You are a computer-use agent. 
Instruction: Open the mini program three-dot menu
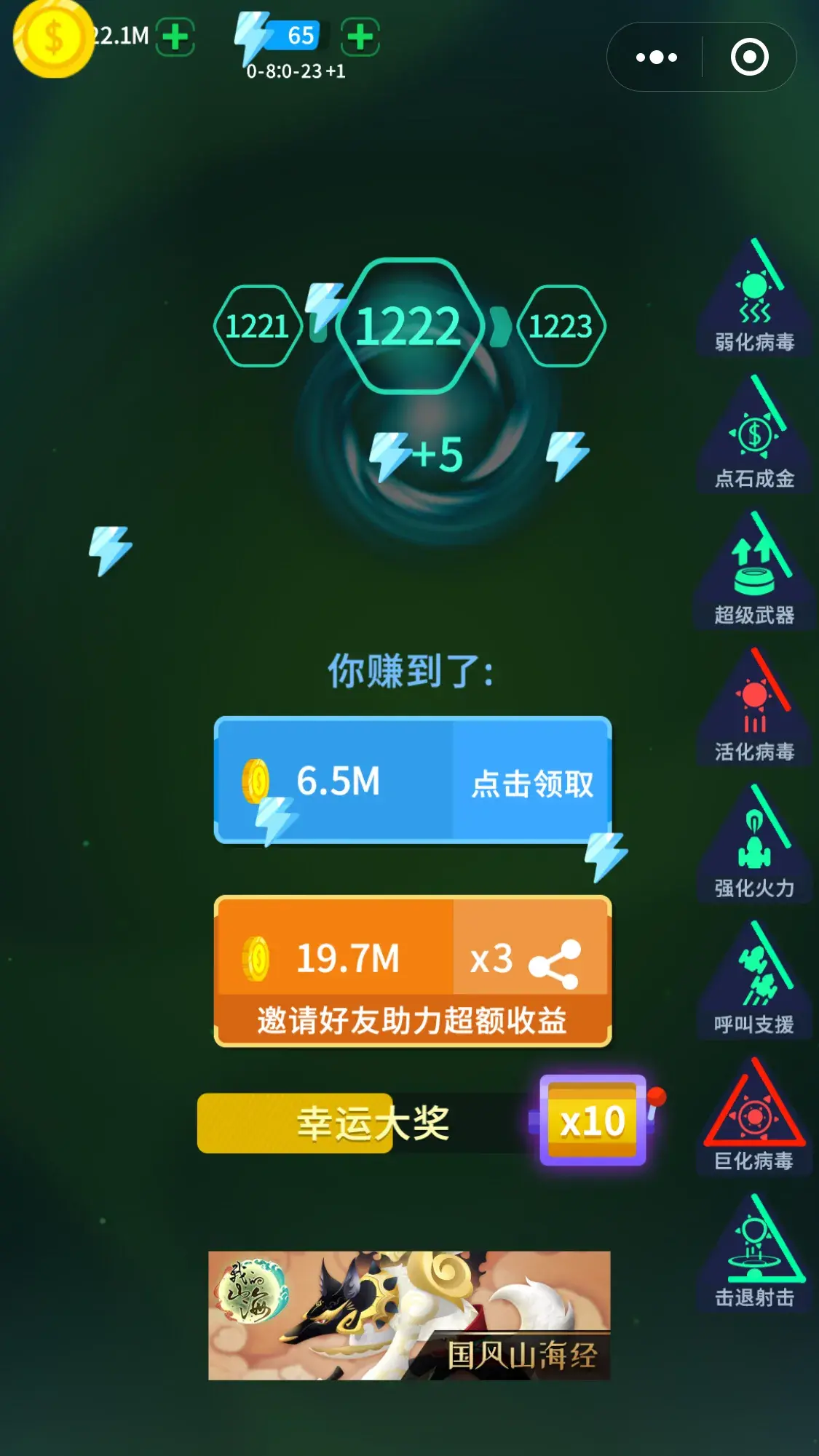[656, 57]
